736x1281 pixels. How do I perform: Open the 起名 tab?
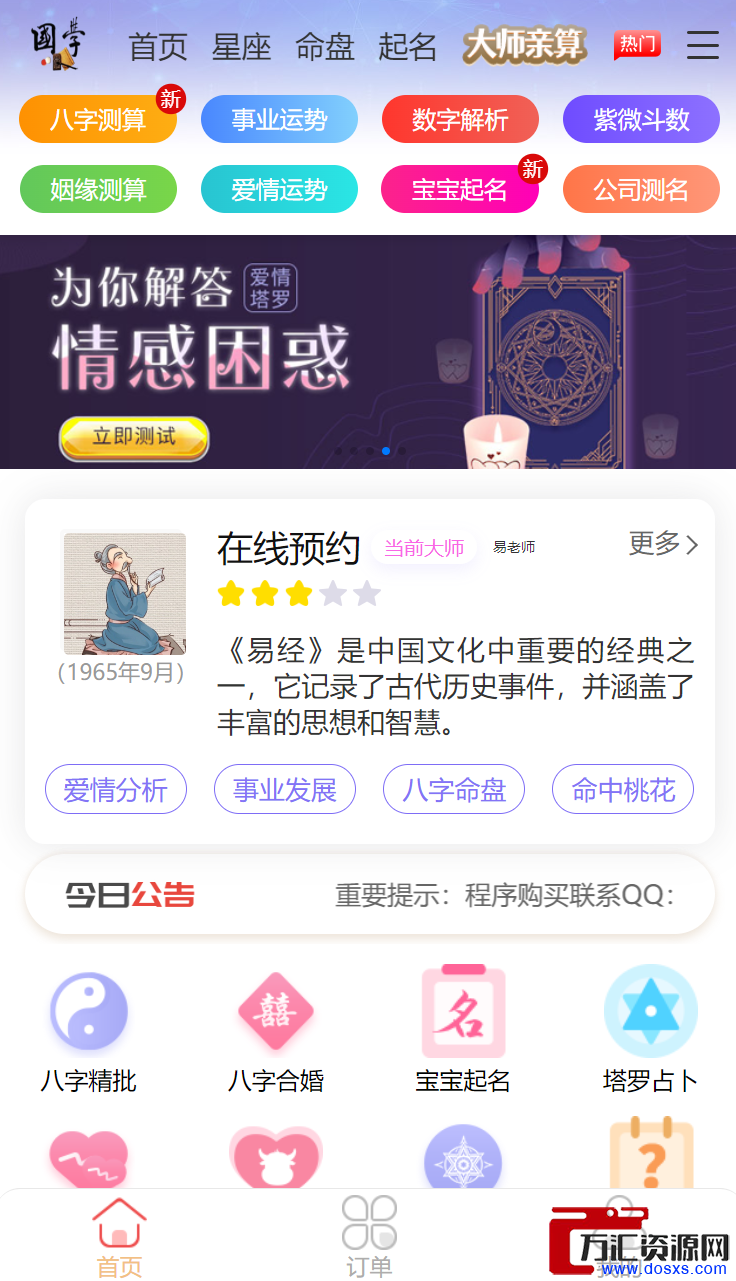click(407, 47)
